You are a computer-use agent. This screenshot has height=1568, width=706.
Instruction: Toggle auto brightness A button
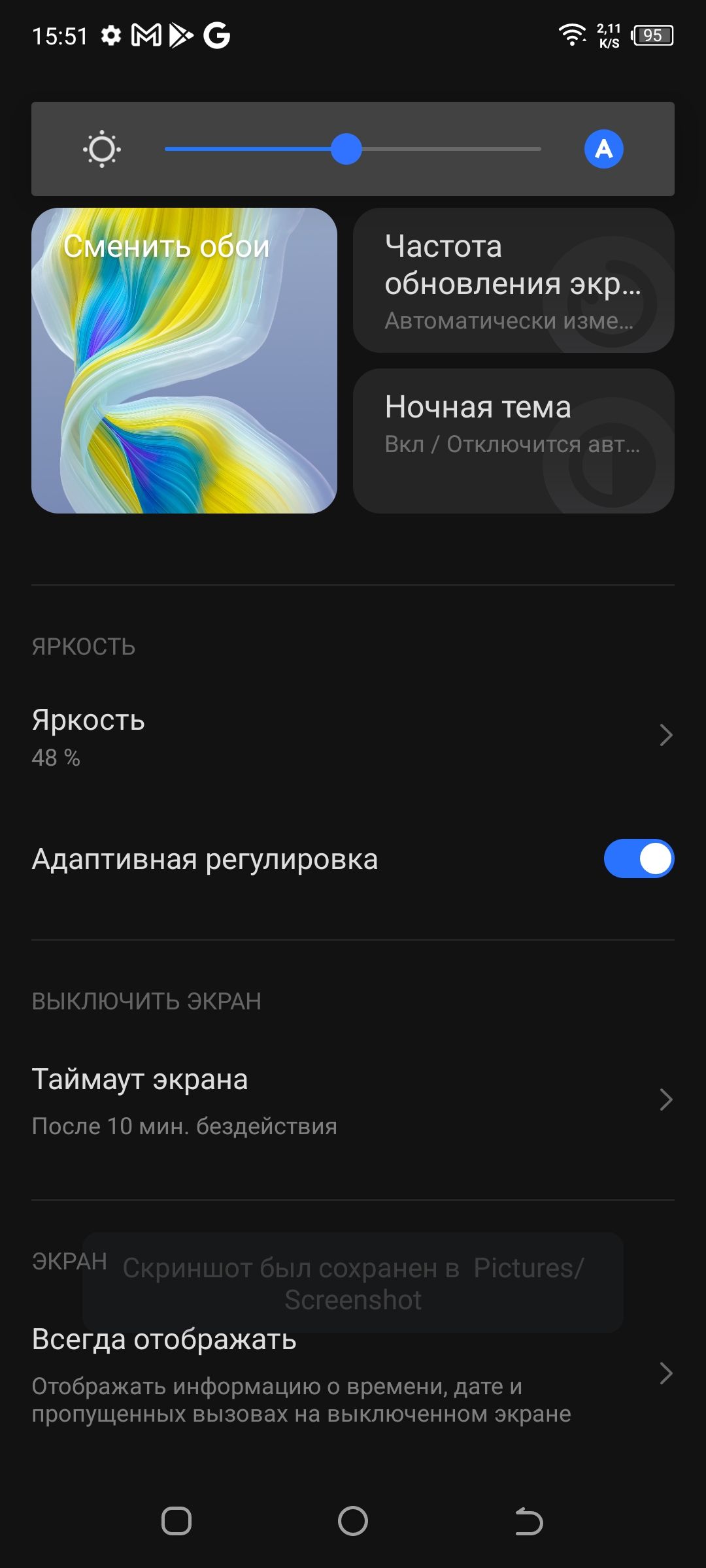click(603, 149)
